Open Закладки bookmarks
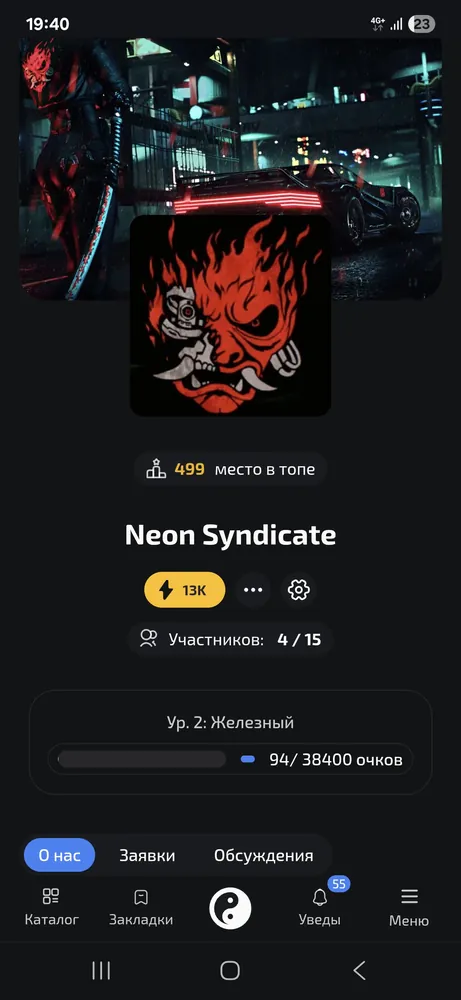Screen dimensions: 461x1000 point(141,908)
